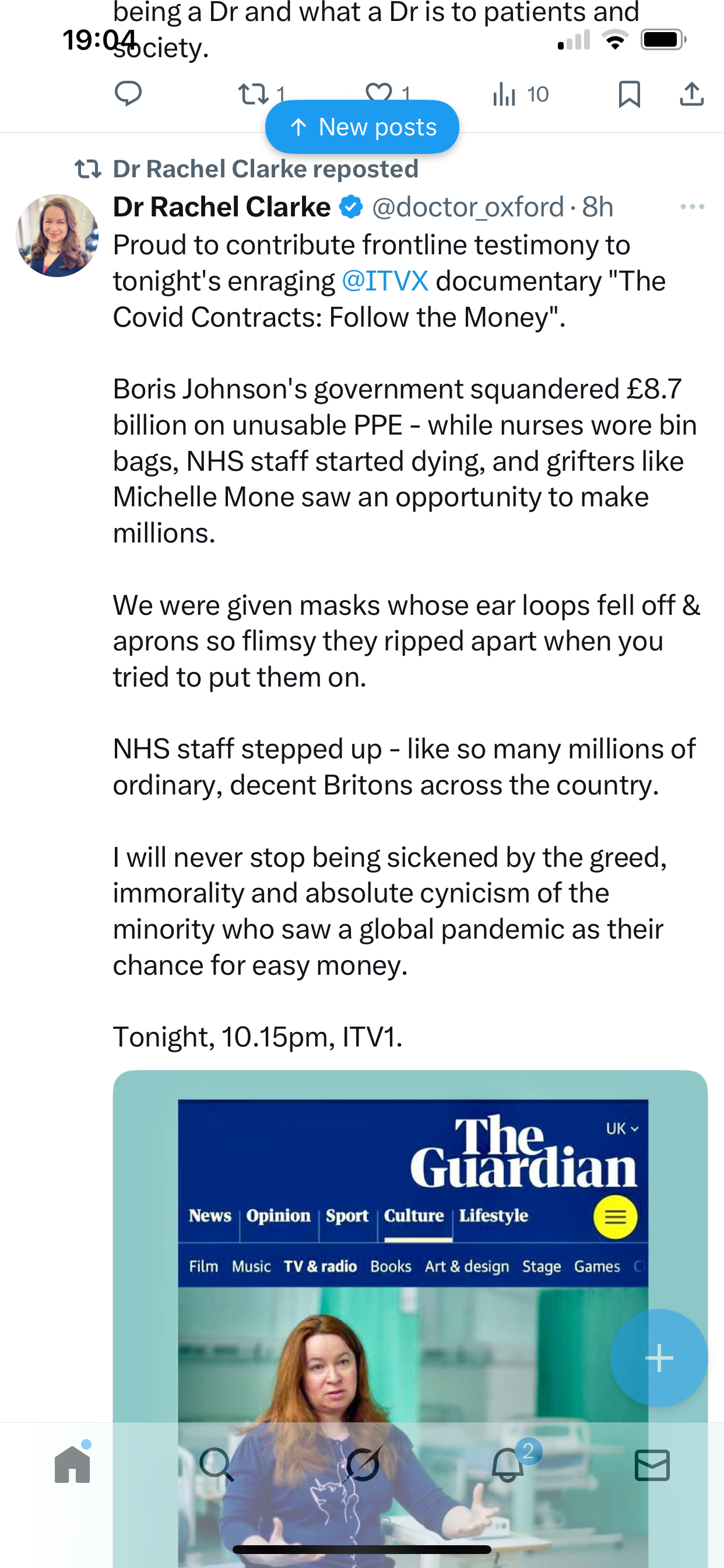Tap the New posts pill
Image resolution: width=724 pixels, height=1568 pixels.
tap(362, 127)
